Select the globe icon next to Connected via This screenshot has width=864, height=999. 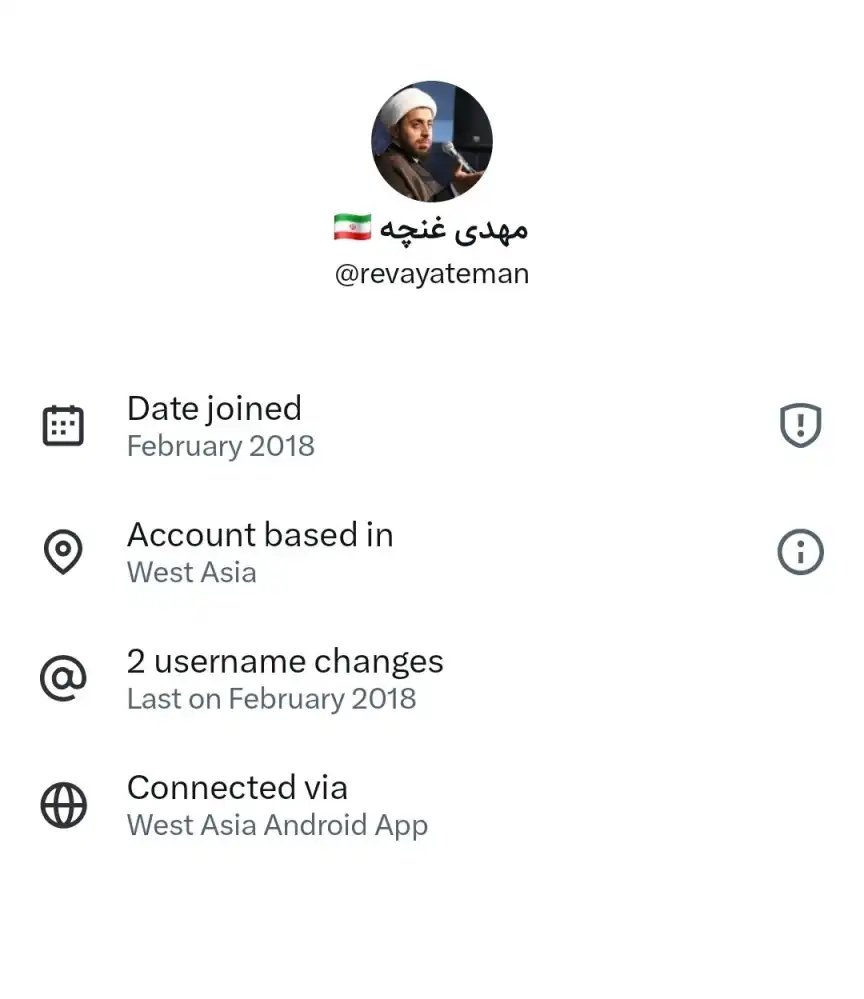coord(63,804)
